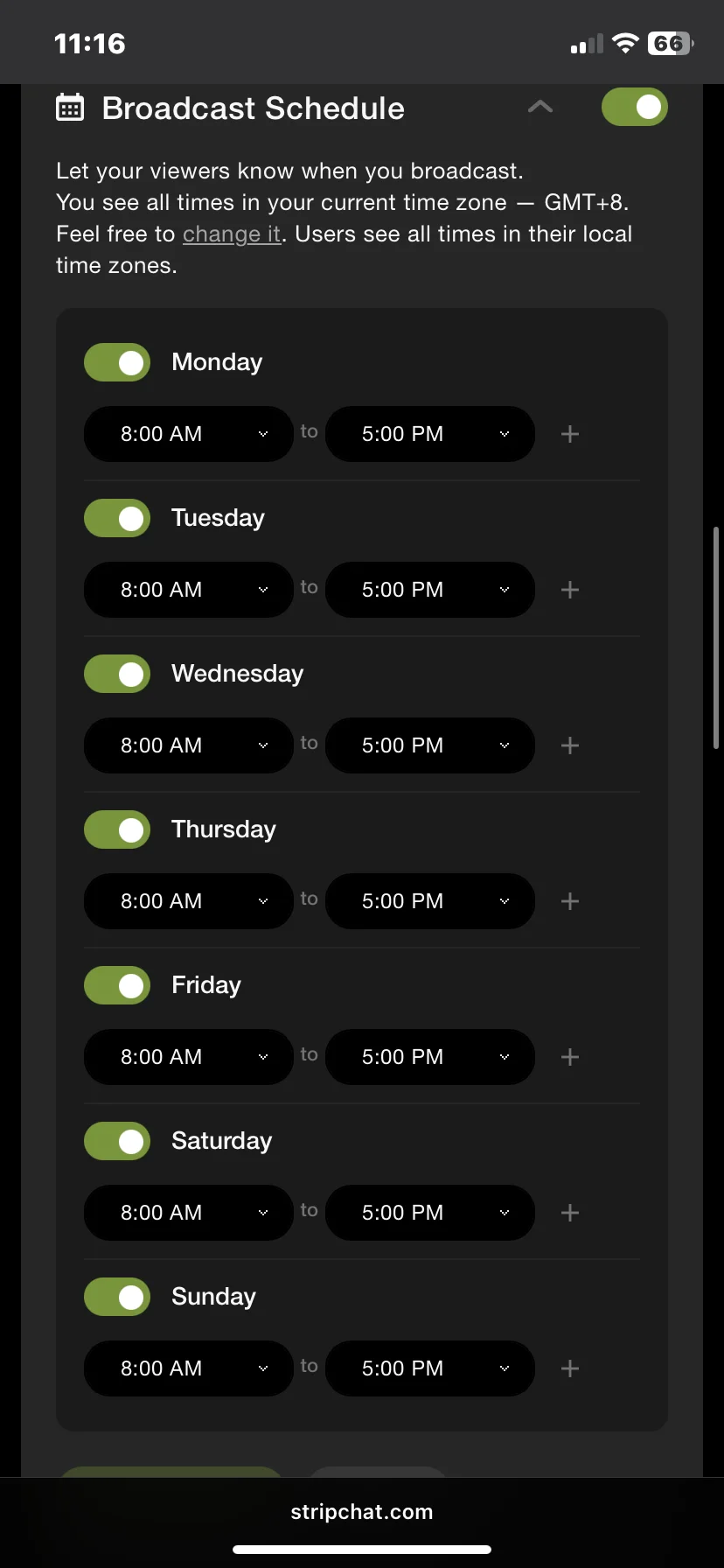
Task: Switch off Tuesday broadcasting
Action: 117,518
